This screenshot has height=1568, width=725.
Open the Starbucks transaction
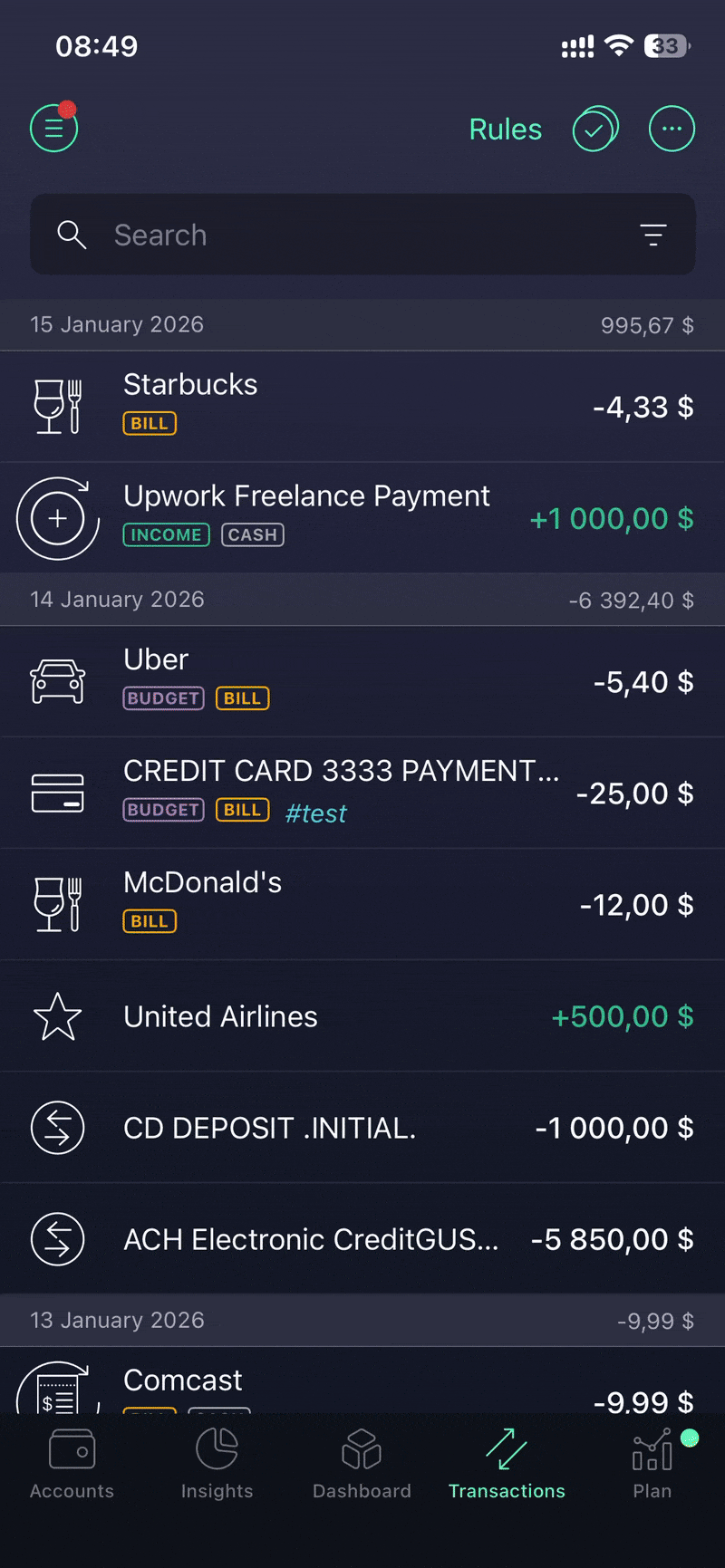[x=362, y=407]
